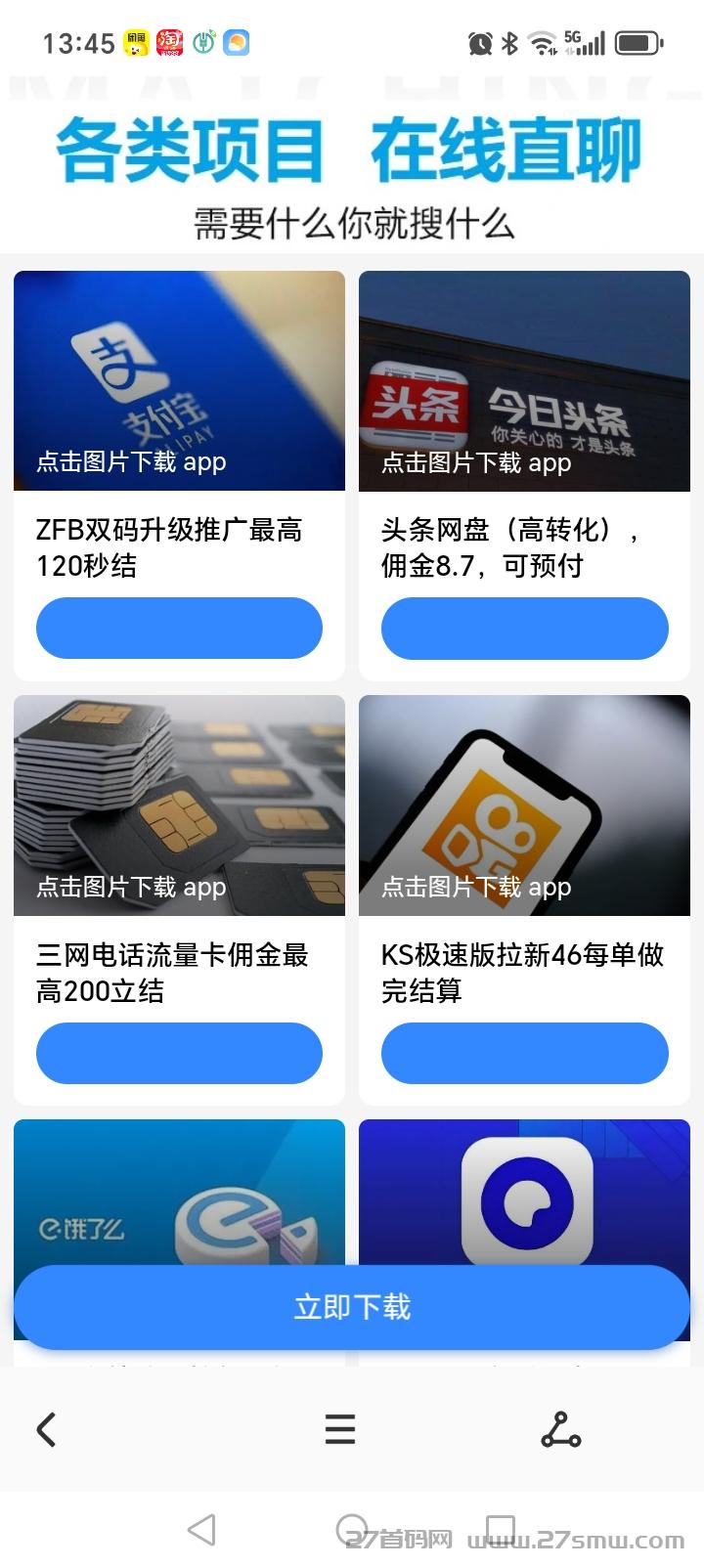The image size is (704, 1568).
Task: Tap the Bluetooth icon in status bar
Action: point(508,43)
